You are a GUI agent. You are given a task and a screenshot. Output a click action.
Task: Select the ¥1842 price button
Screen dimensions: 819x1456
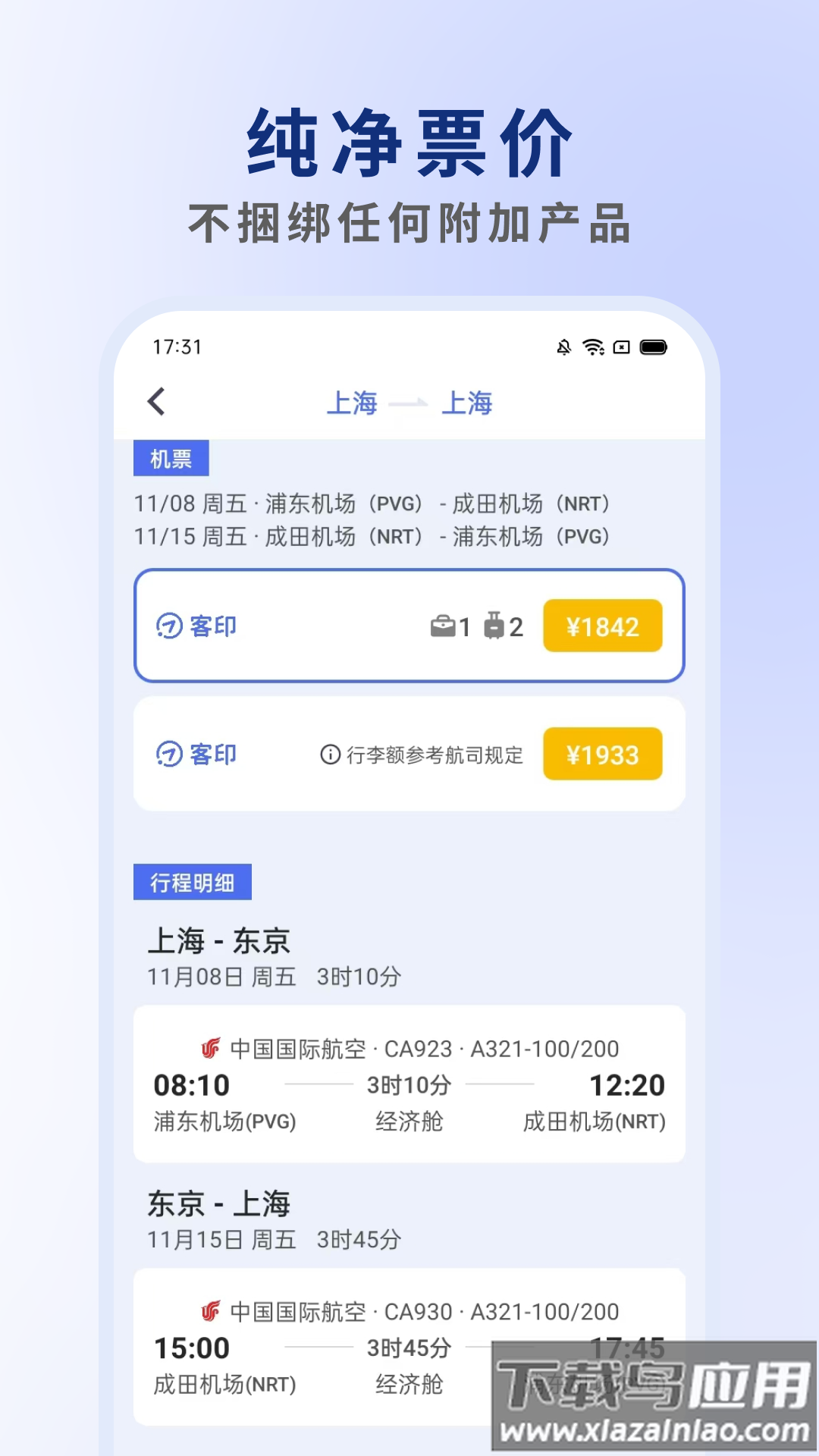click(603, 625)
